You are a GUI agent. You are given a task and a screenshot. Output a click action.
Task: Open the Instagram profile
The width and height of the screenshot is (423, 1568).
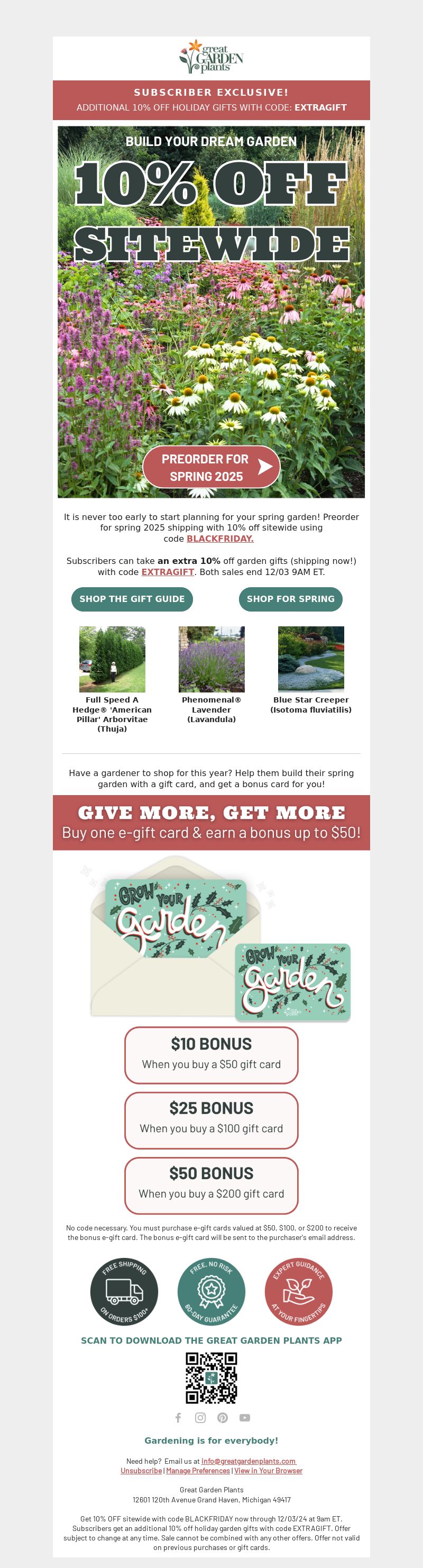tap(200, 1418)
